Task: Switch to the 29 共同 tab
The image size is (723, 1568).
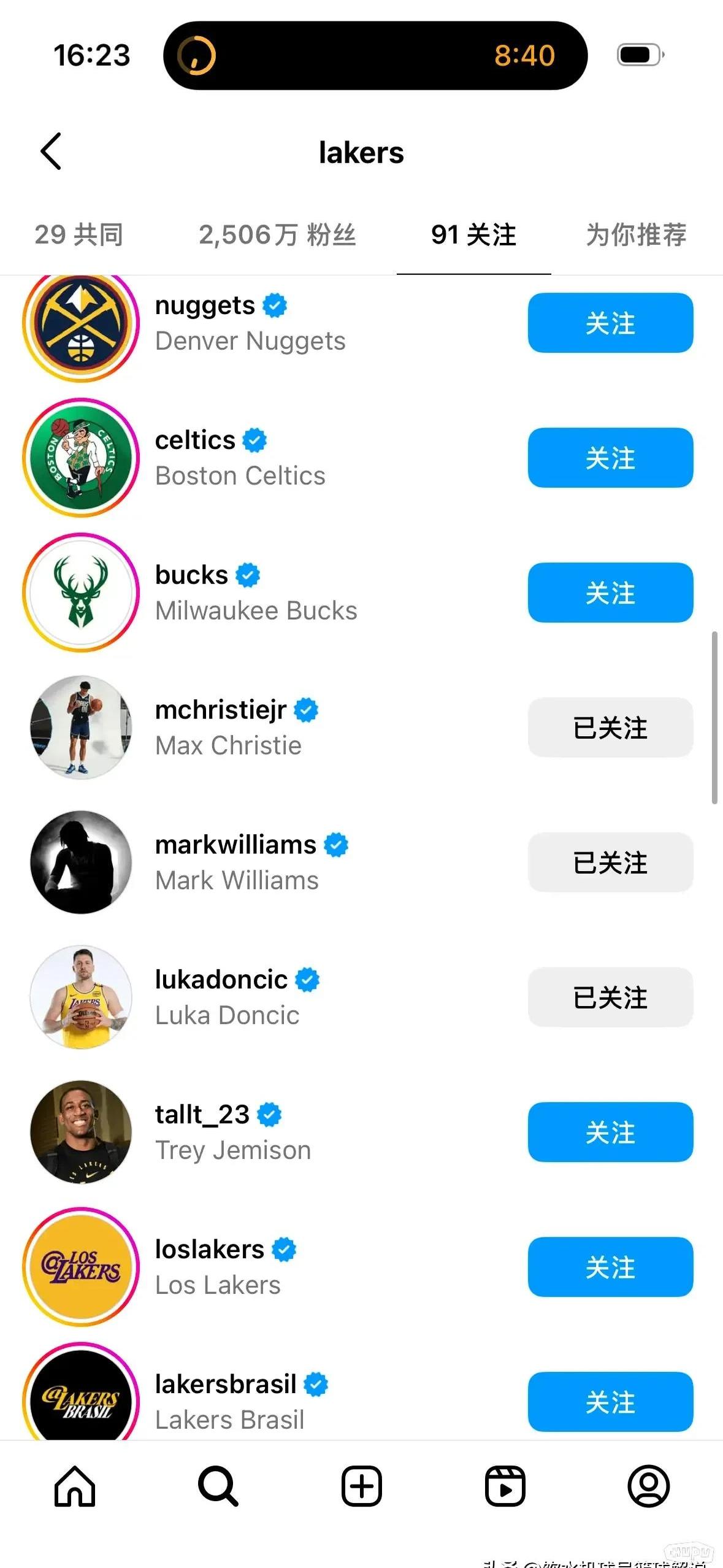Action: pyautogui.click(x=79, y=235)
